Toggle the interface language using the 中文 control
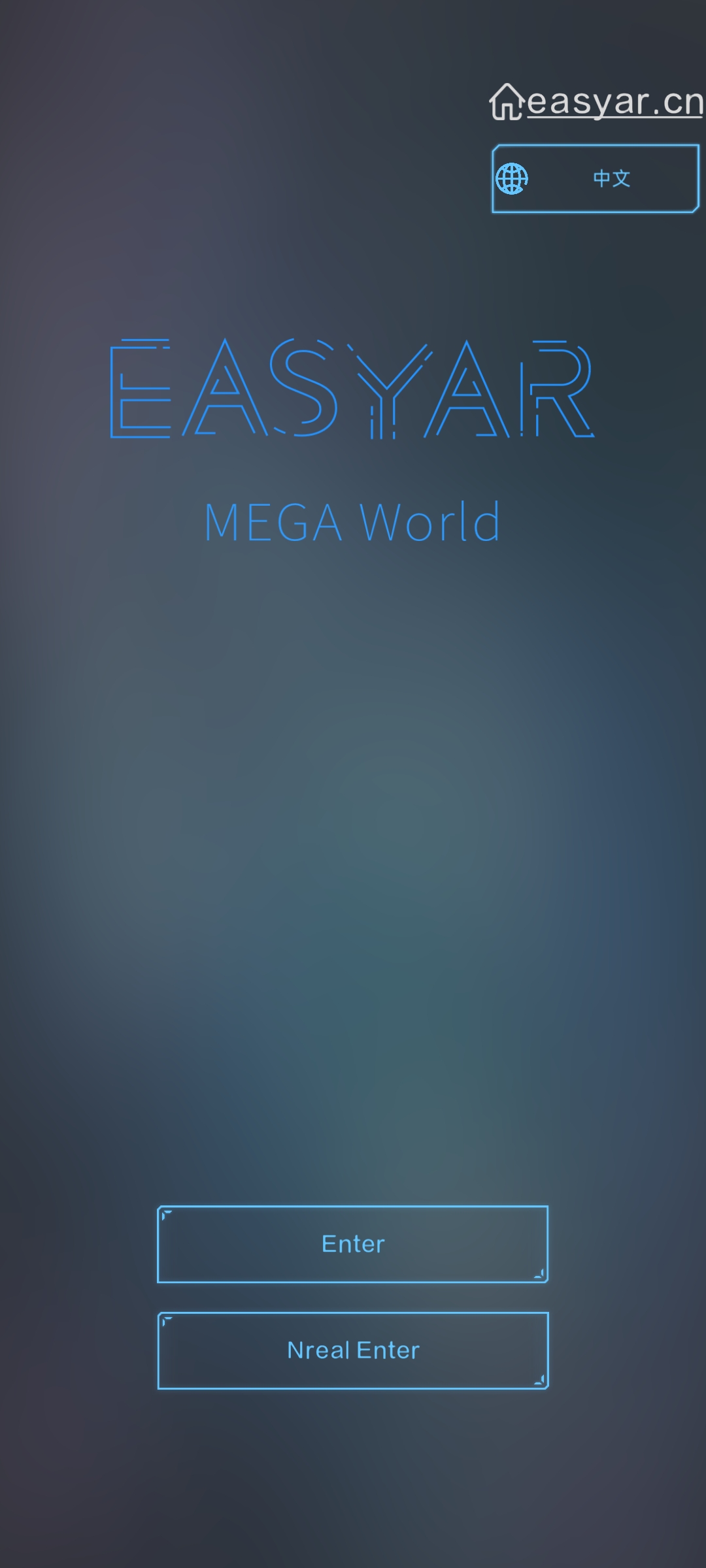The height and width of the screenshot is (1568, 706). [x=610, y=179]
